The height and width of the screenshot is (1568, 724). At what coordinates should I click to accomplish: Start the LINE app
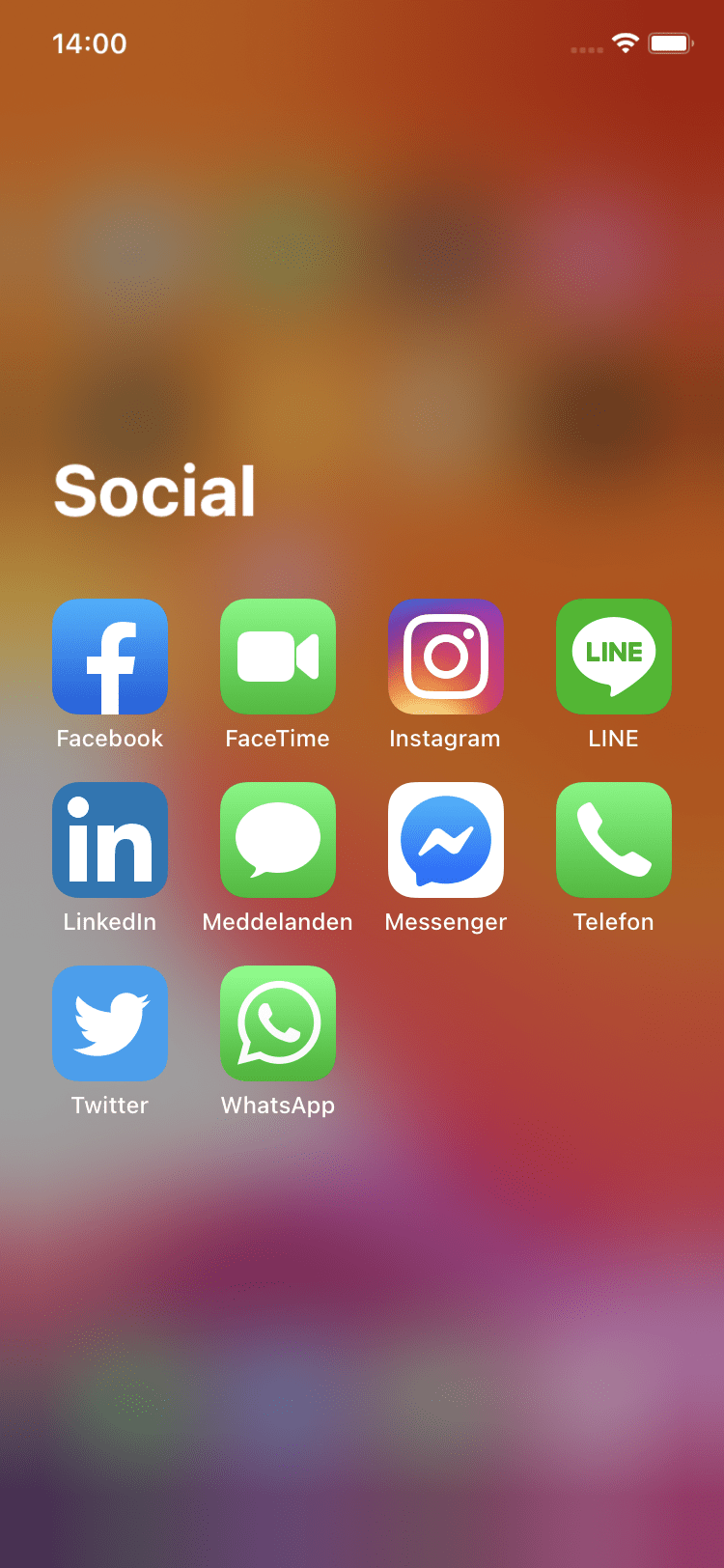(x=614, y=657)
